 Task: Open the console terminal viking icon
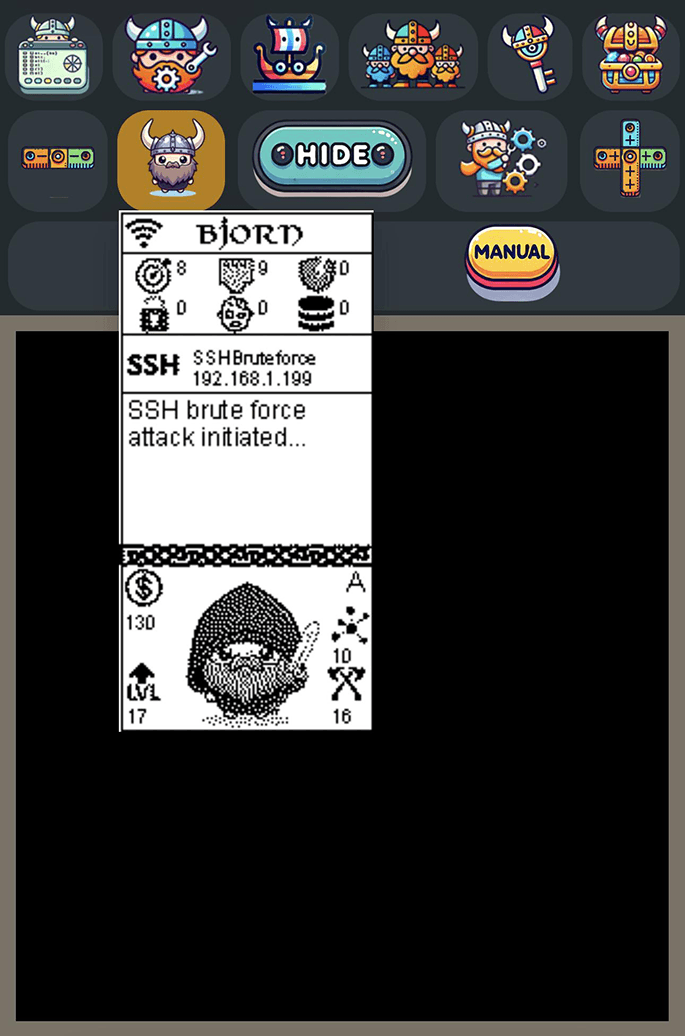[54, 56]
